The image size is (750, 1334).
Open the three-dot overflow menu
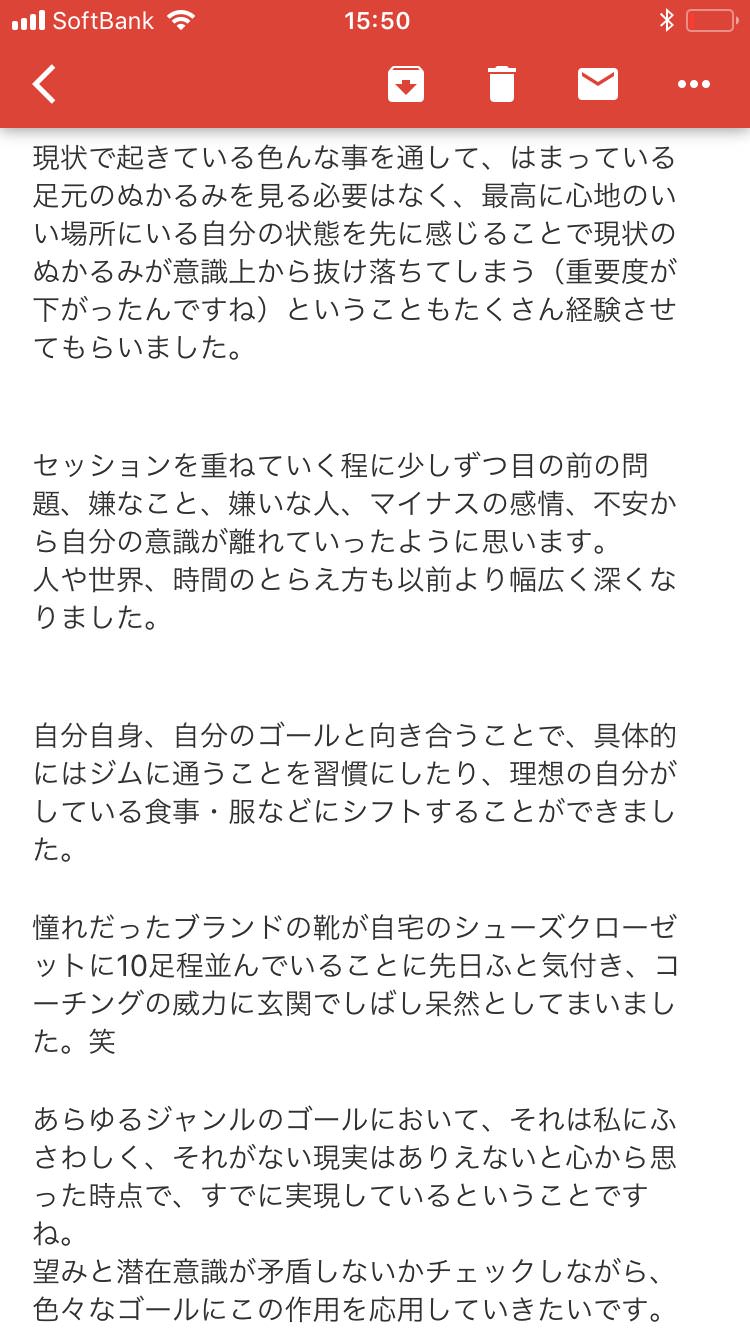694,85
